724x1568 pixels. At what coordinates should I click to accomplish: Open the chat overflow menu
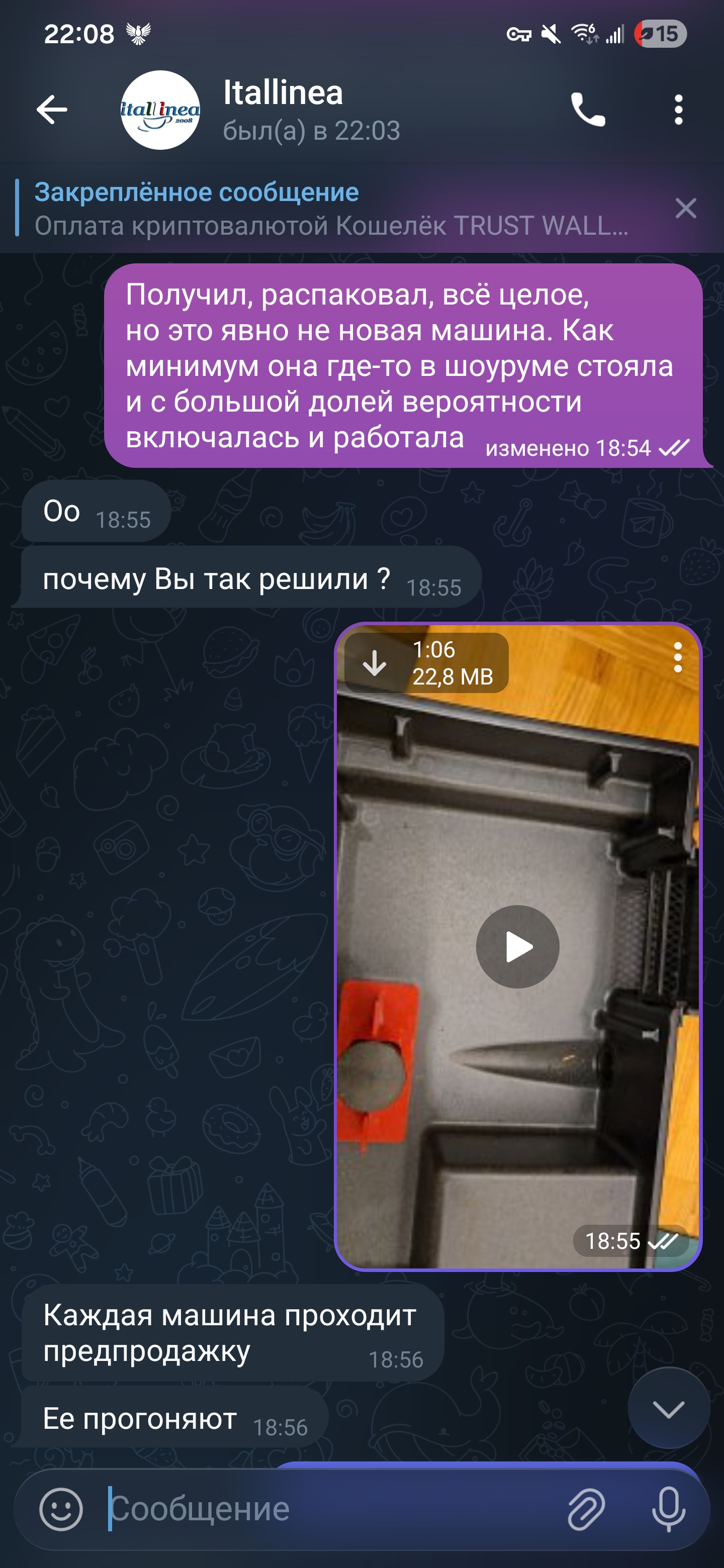(x=678, y=110)
